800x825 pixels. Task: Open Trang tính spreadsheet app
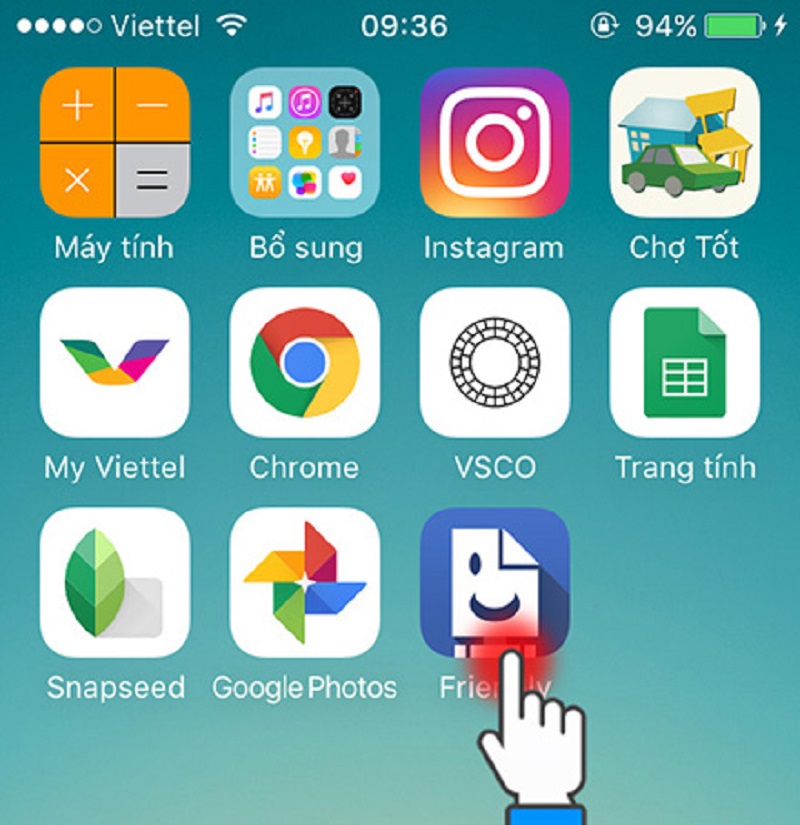click(685, 363)
